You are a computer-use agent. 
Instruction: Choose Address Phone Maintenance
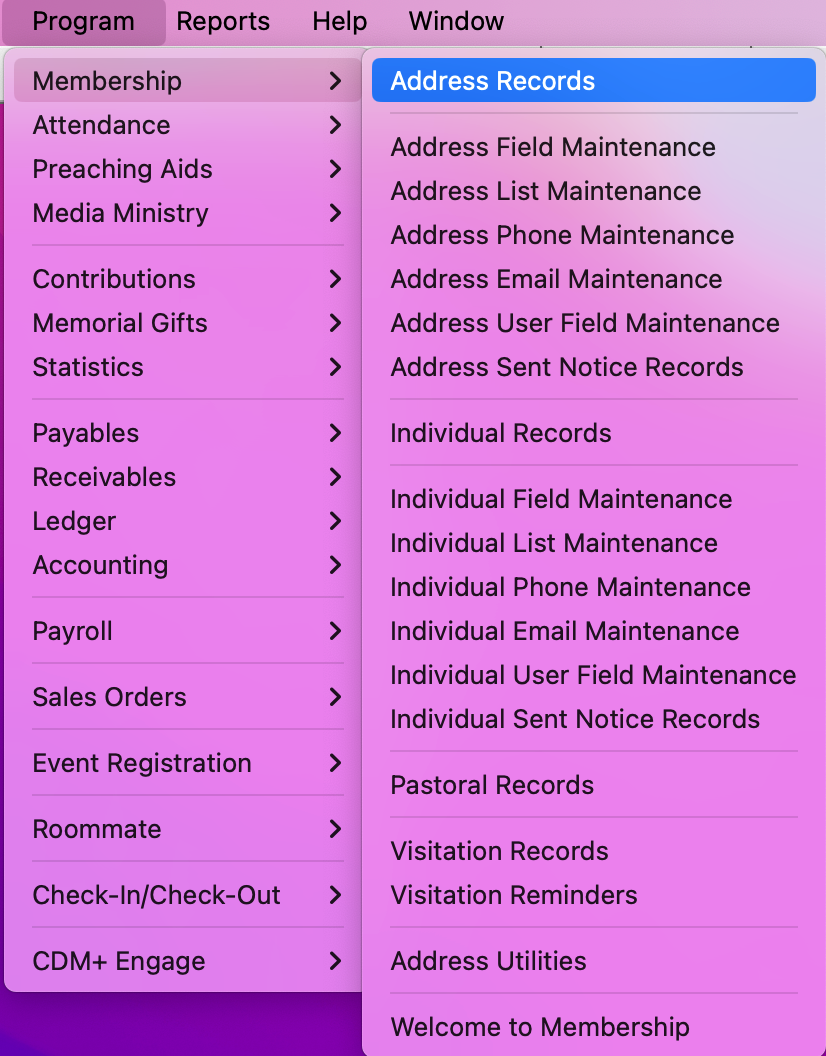coord(562,235)
